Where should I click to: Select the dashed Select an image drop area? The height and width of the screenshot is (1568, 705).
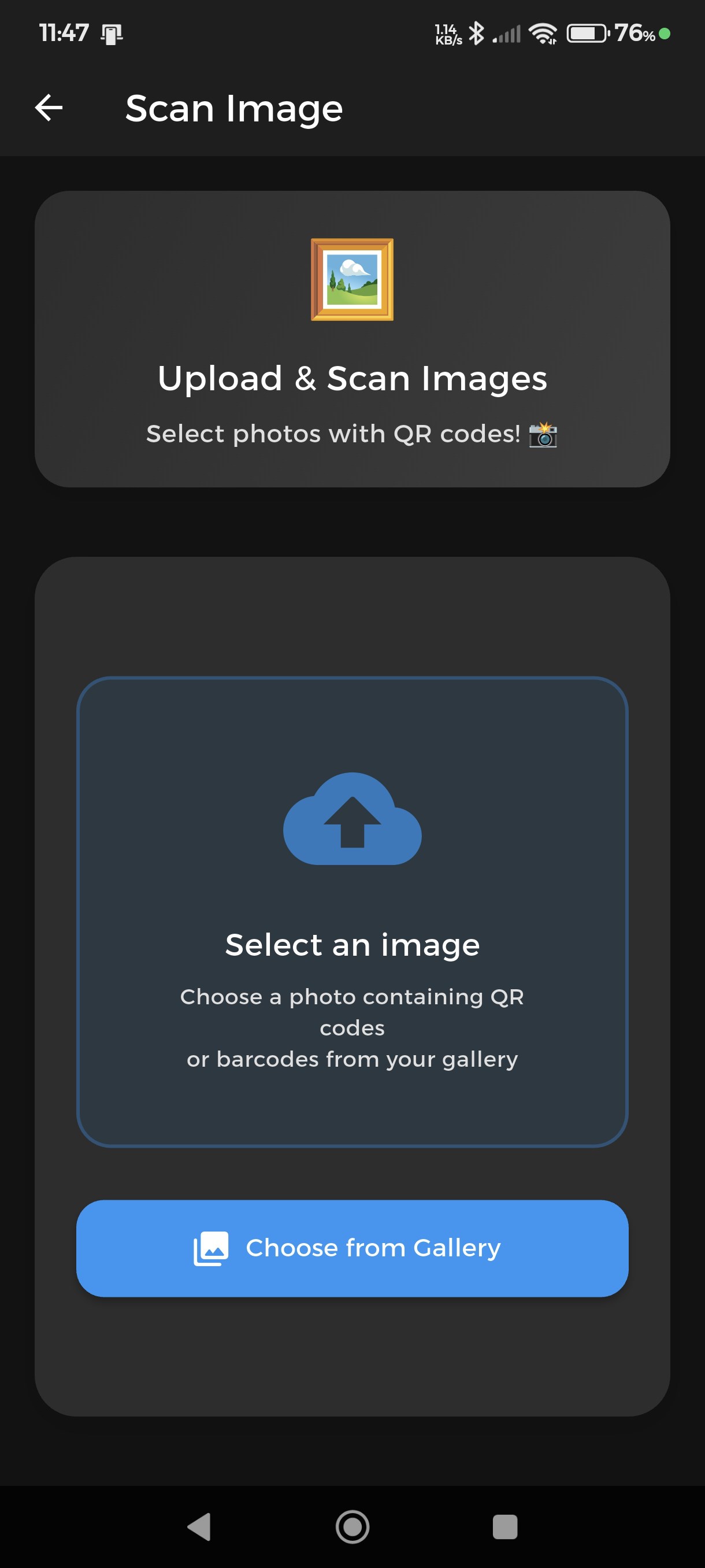pyautogui.click(x=352, y=913)
